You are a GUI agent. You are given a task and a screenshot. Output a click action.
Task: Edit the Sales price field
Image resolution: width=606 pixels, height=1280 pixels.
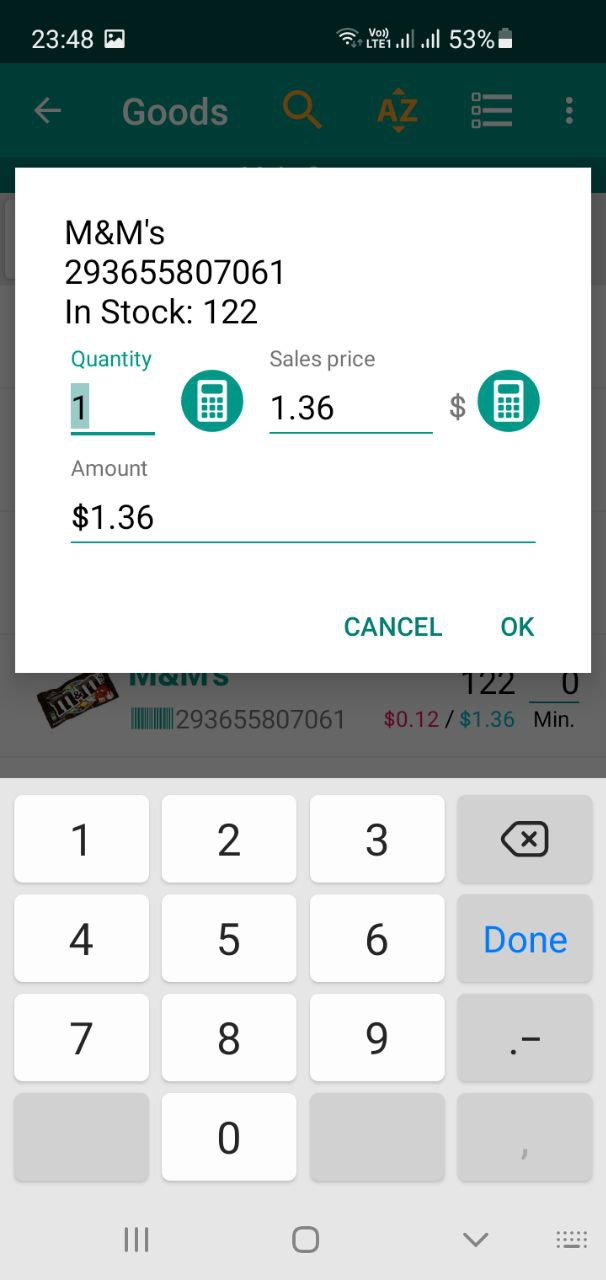(350, 407)
